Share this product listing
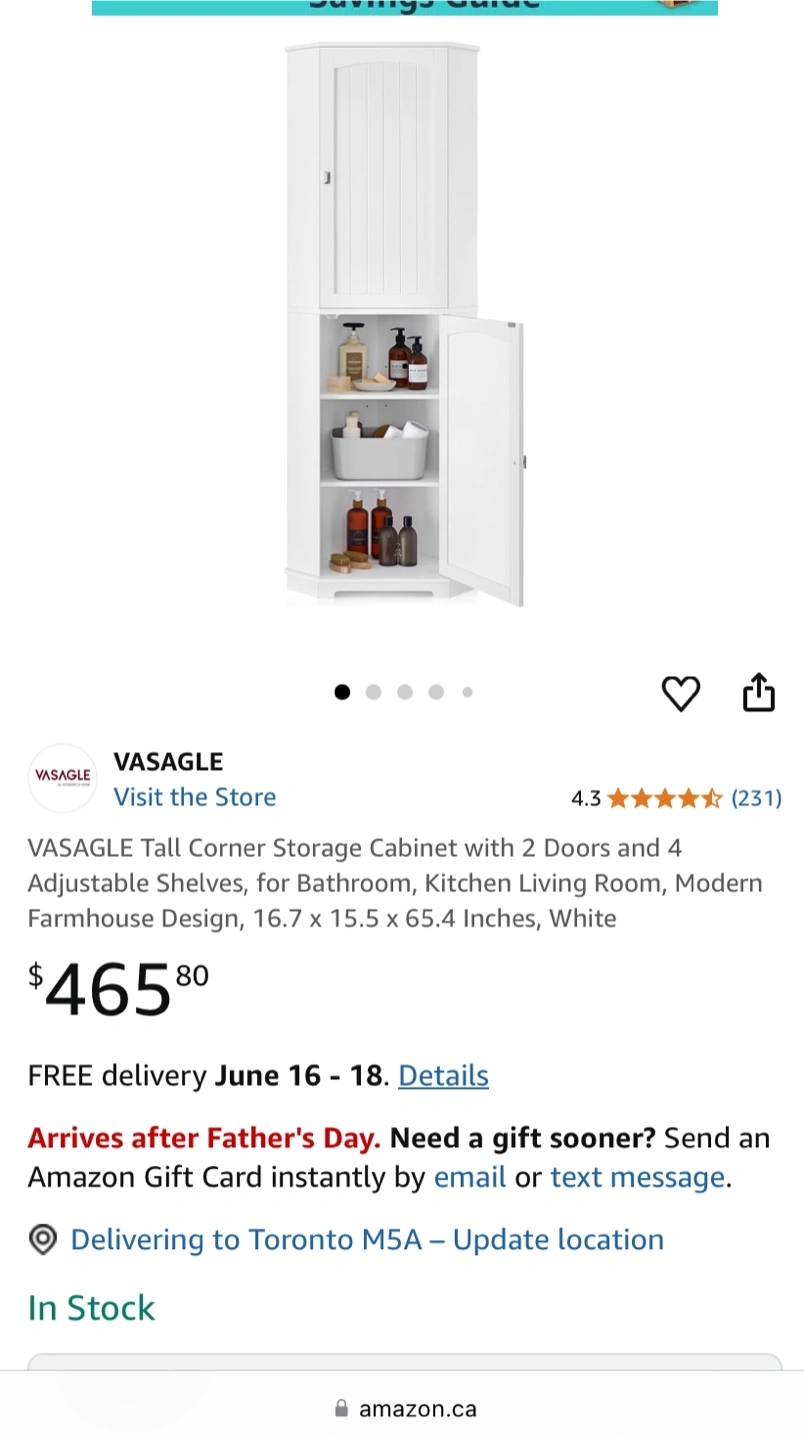 click(x=759, y=692)
